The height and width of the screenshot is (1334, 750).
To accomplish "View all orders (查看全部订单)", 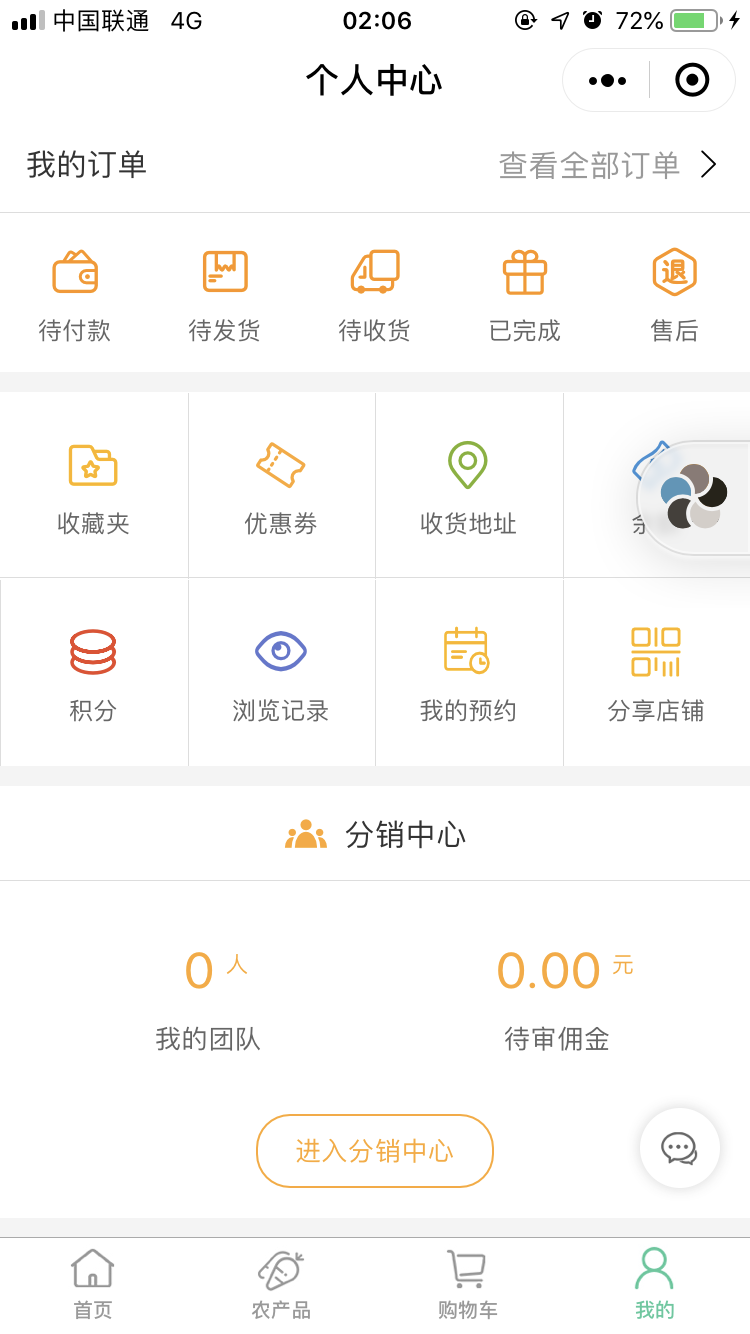I will pyautogui.click(x=608, y=165).
